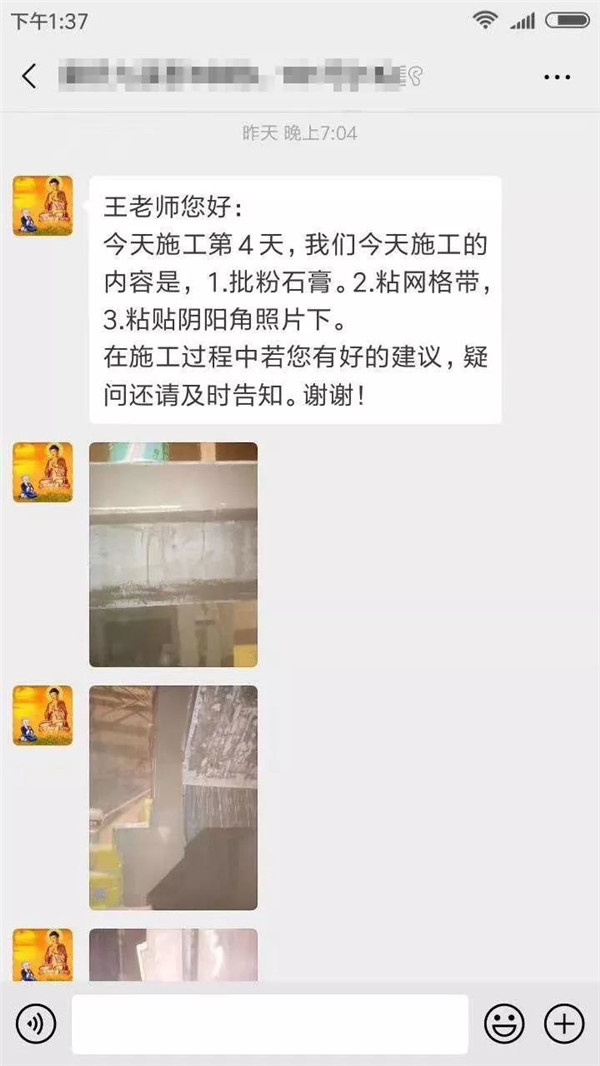
Task: Open the emoji sticker picker
Action: 504,1024
